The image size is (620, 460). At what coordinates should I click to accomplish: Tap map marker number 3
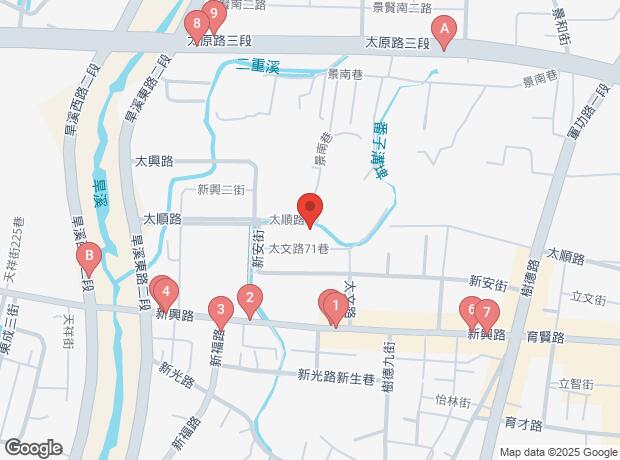pyautogui.click(x=219, y=309)
